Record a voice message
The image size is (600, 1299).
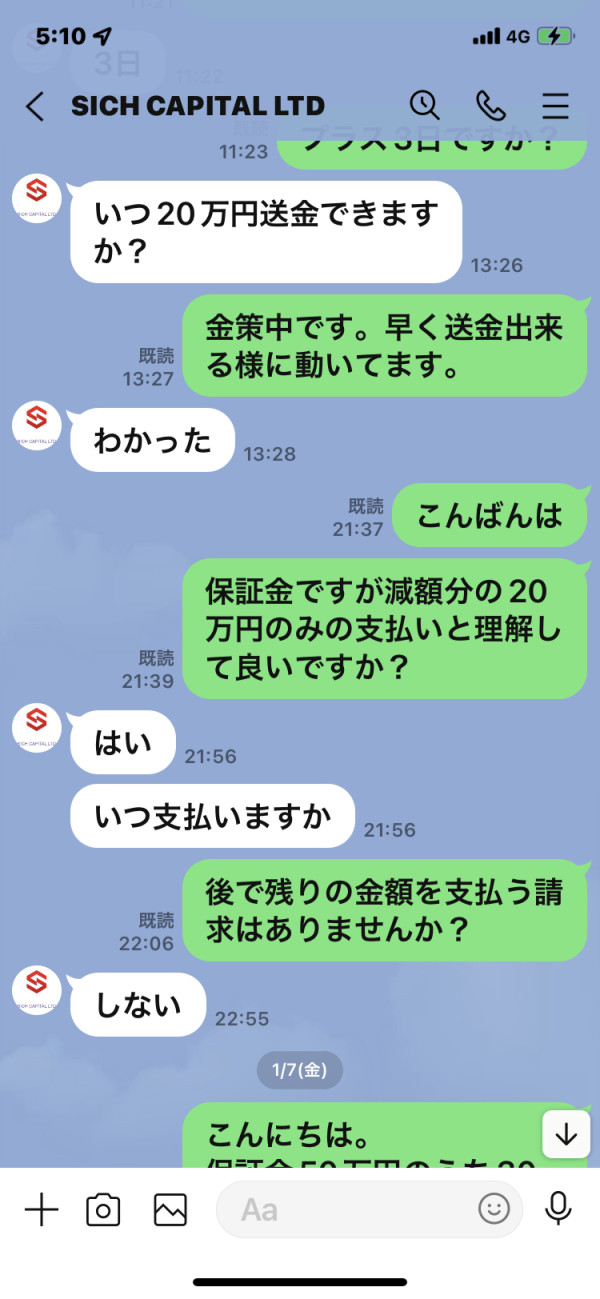558,1210
